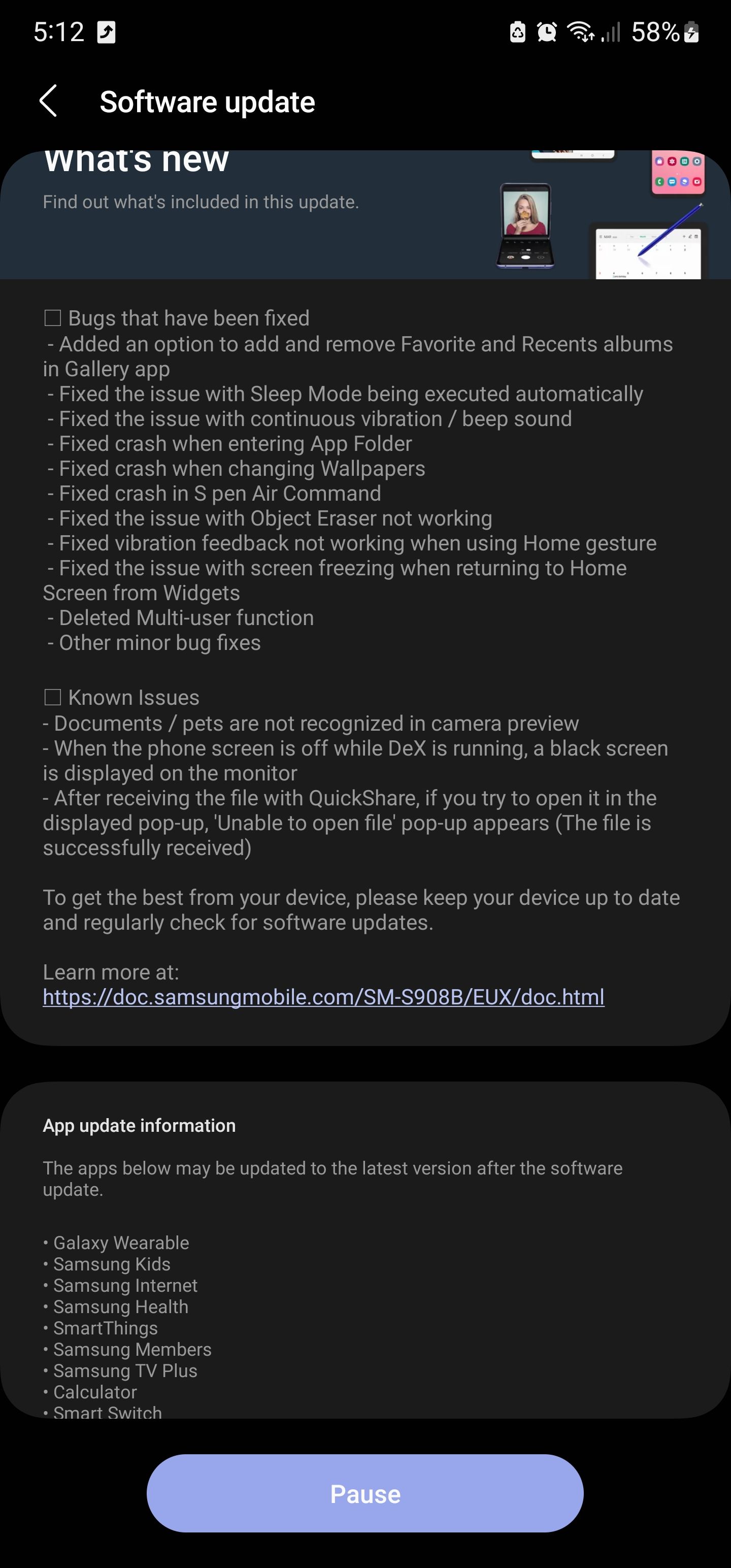Tap the data saver recycle status icon
The height and width of the screenshot is (1568, 731).
(x=517, y=31)
